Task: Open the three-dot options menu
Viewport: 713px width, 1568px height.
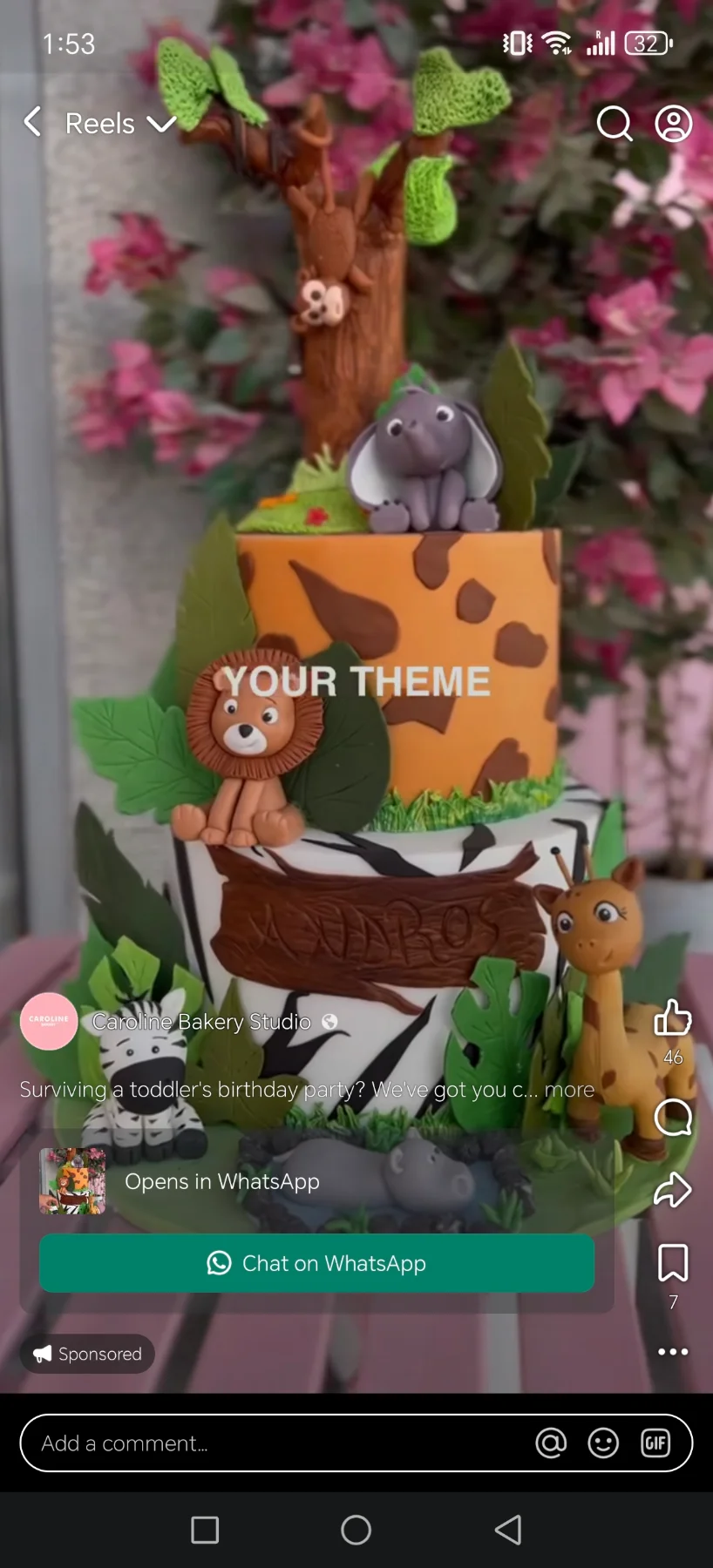Action: [x=672, y=1352]
